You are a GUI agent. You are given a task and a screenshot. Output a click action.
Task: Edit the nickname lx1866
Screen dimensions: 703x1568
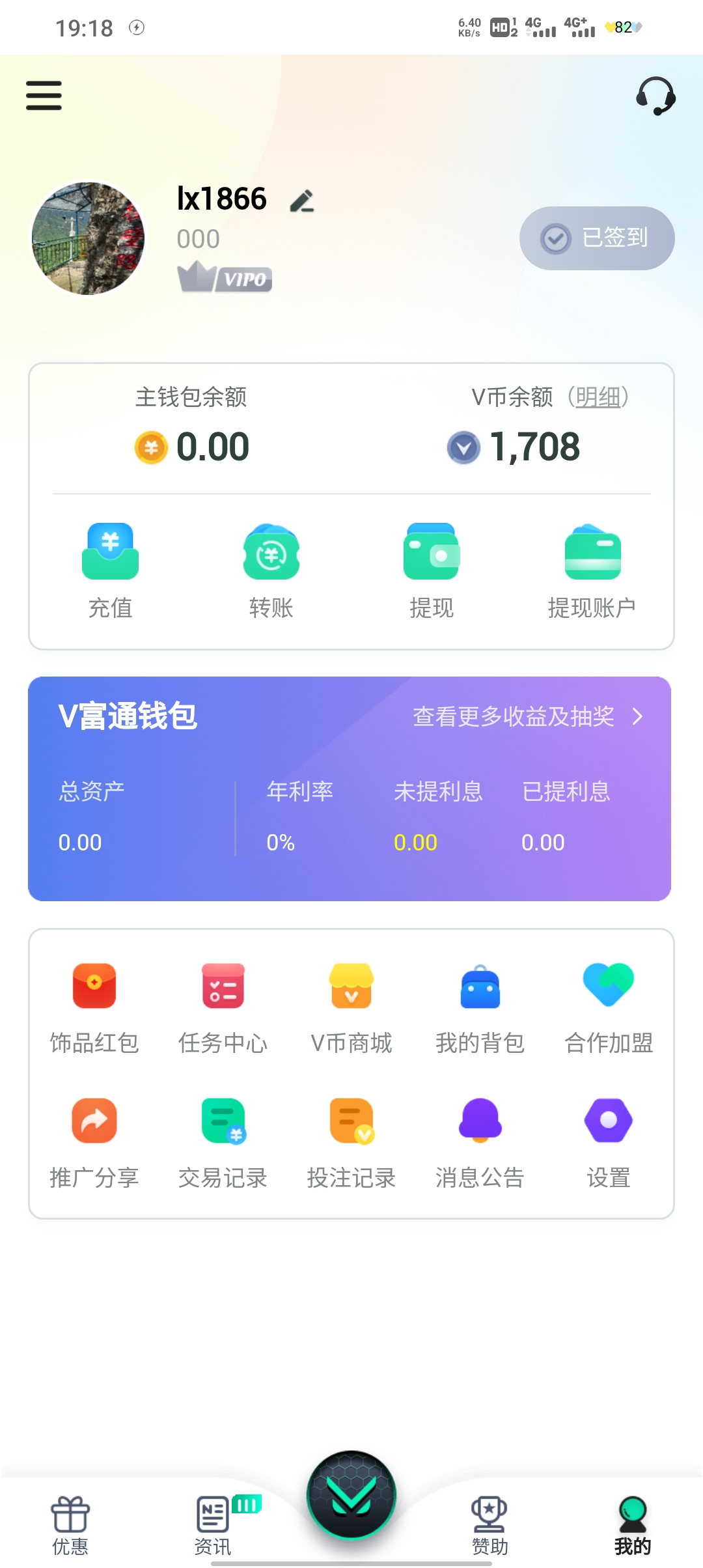coord(302,201)
